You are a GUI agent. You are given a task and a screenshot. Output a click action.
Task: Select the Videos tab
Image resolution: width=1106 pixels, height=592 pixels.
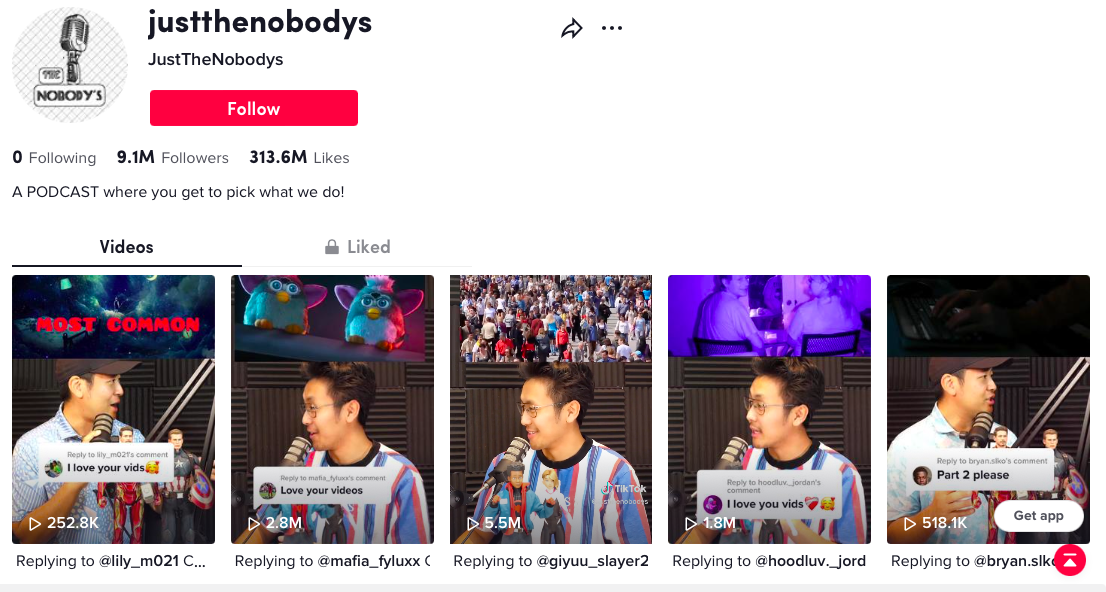pos(127,247)
